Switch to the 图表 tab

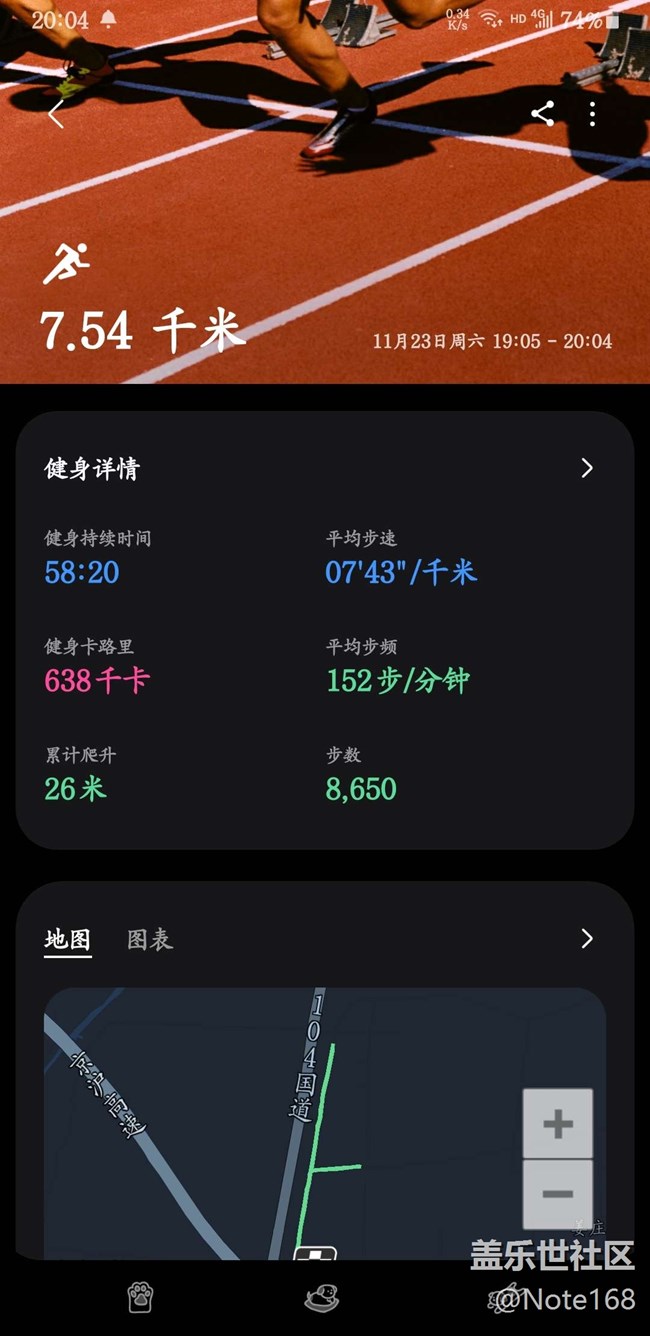click(150, 939)
